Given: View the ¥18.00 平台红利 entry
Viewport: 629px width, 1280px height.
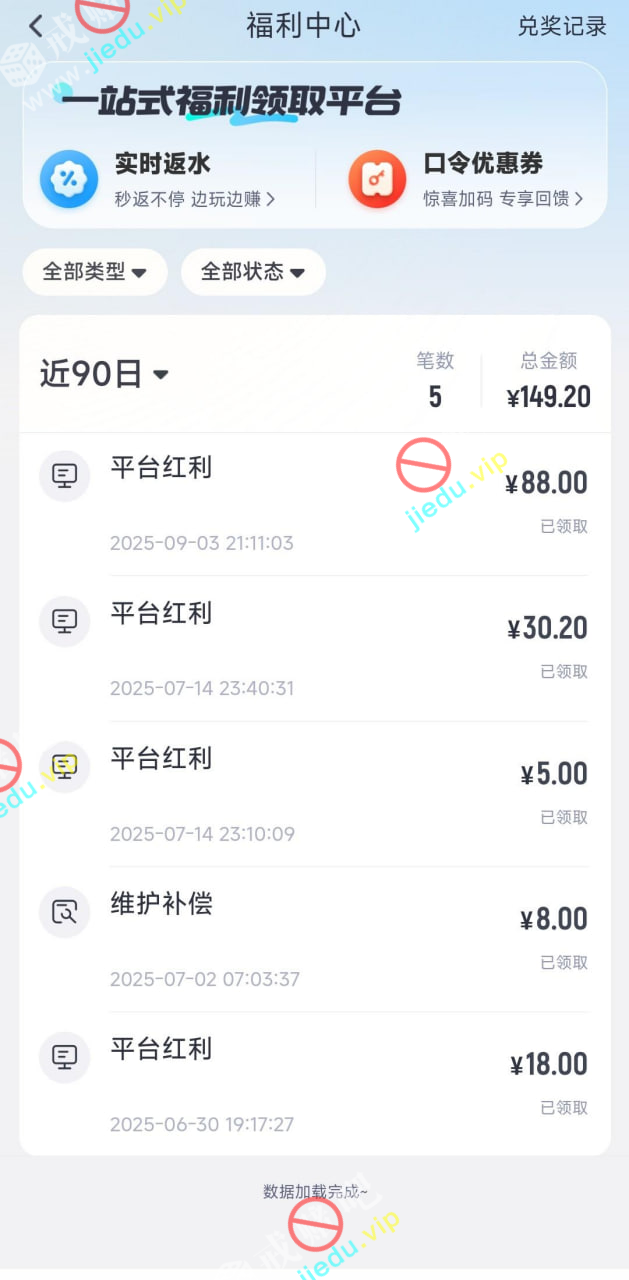Looking at the screenshot, I should pos(314,1084).
